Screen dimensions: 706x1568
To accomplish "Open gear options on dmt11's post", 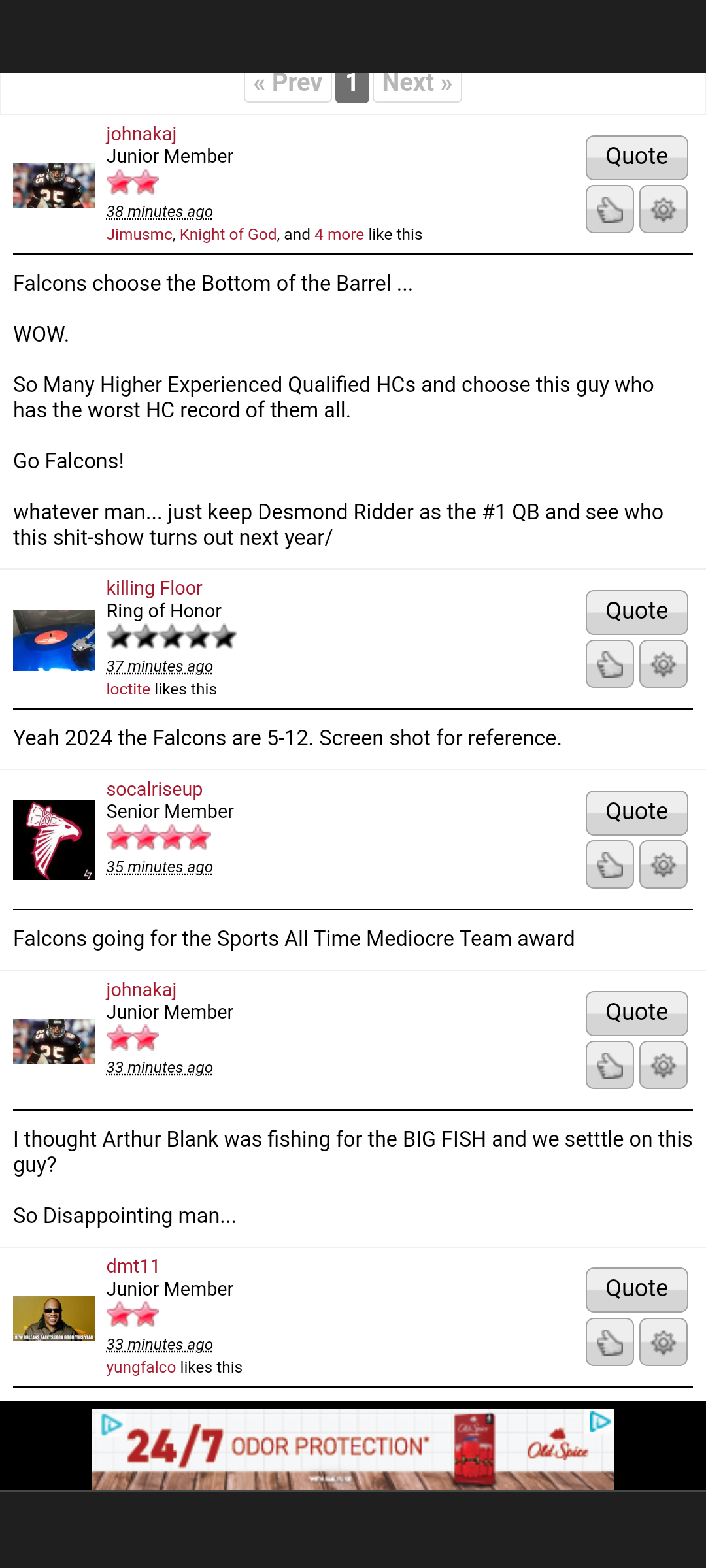I will click(x=664, y=1342).
